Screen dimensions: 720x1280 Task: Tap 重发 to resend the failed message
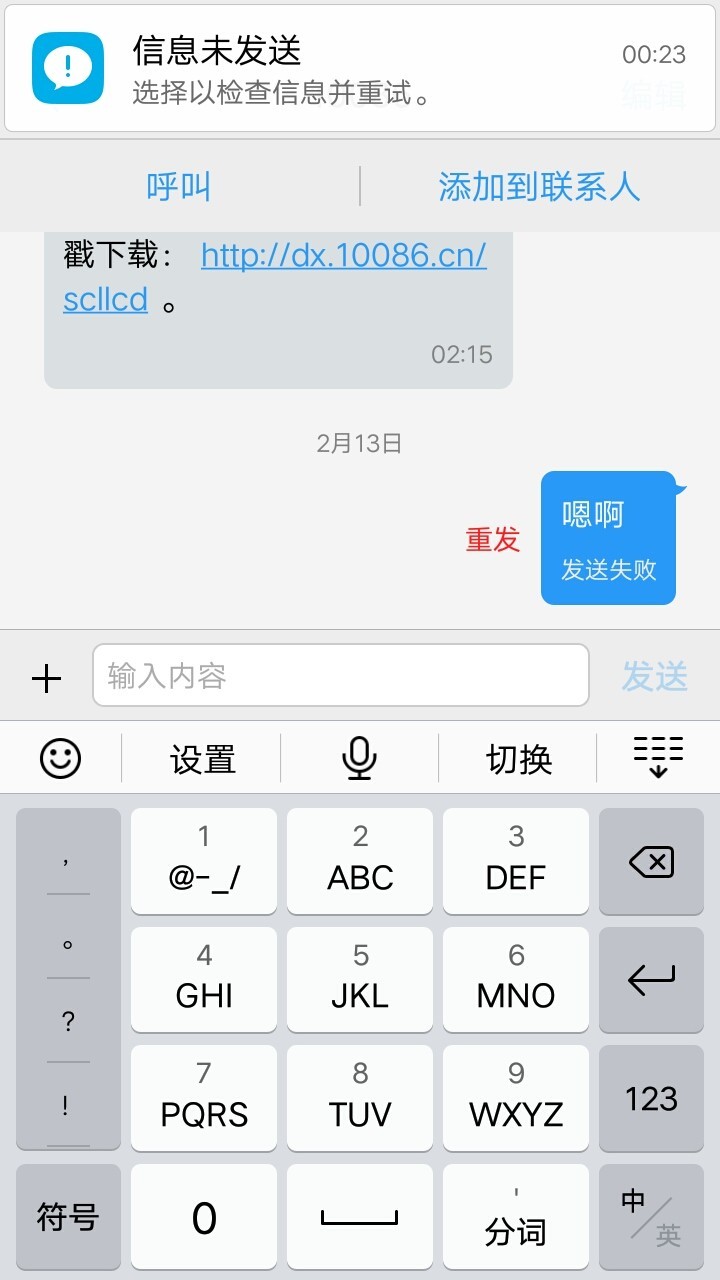[493, 540]
